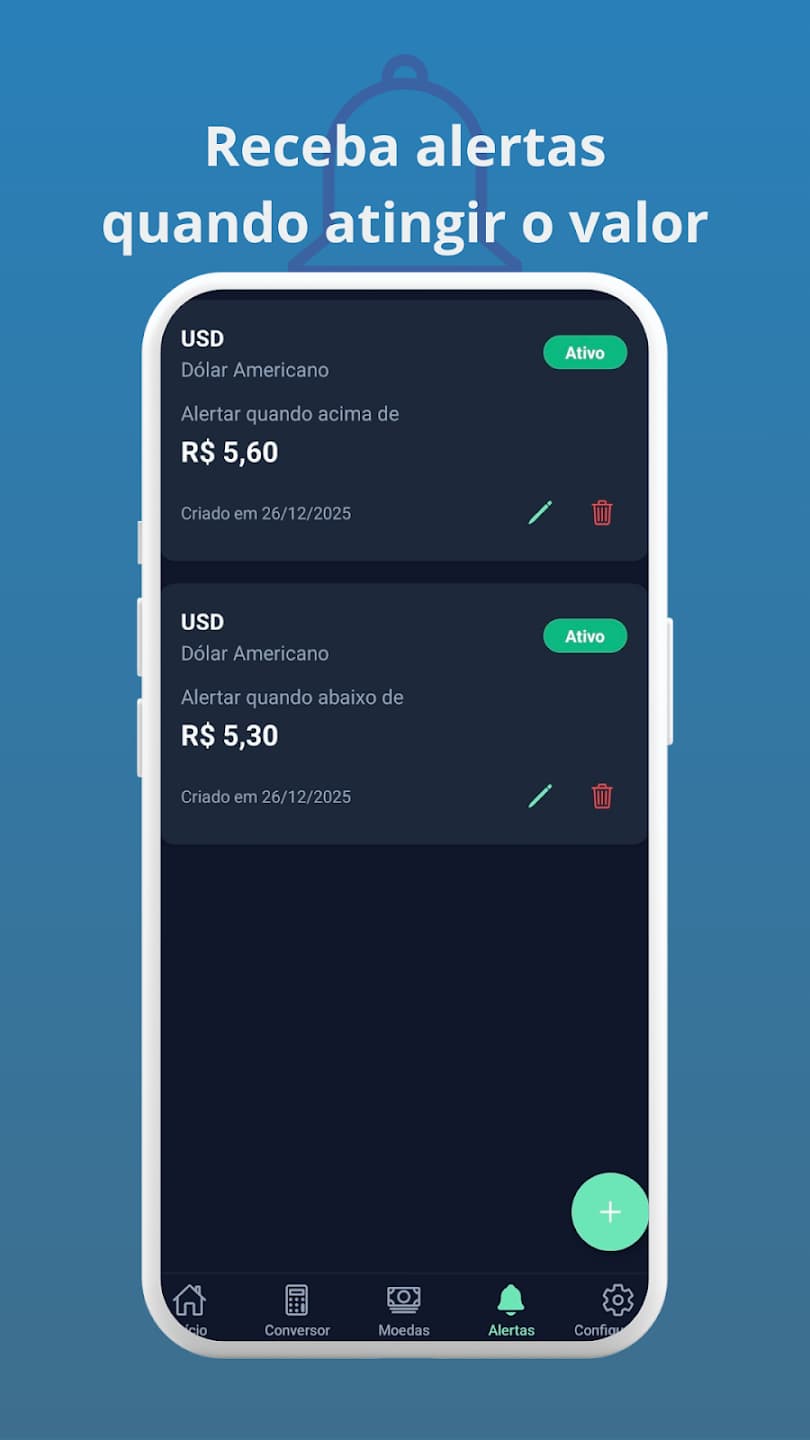The image size is (810, 1440).
Task: Tap the green plus floating action button
Action: pyautogui.click(x=609, y=1212)
